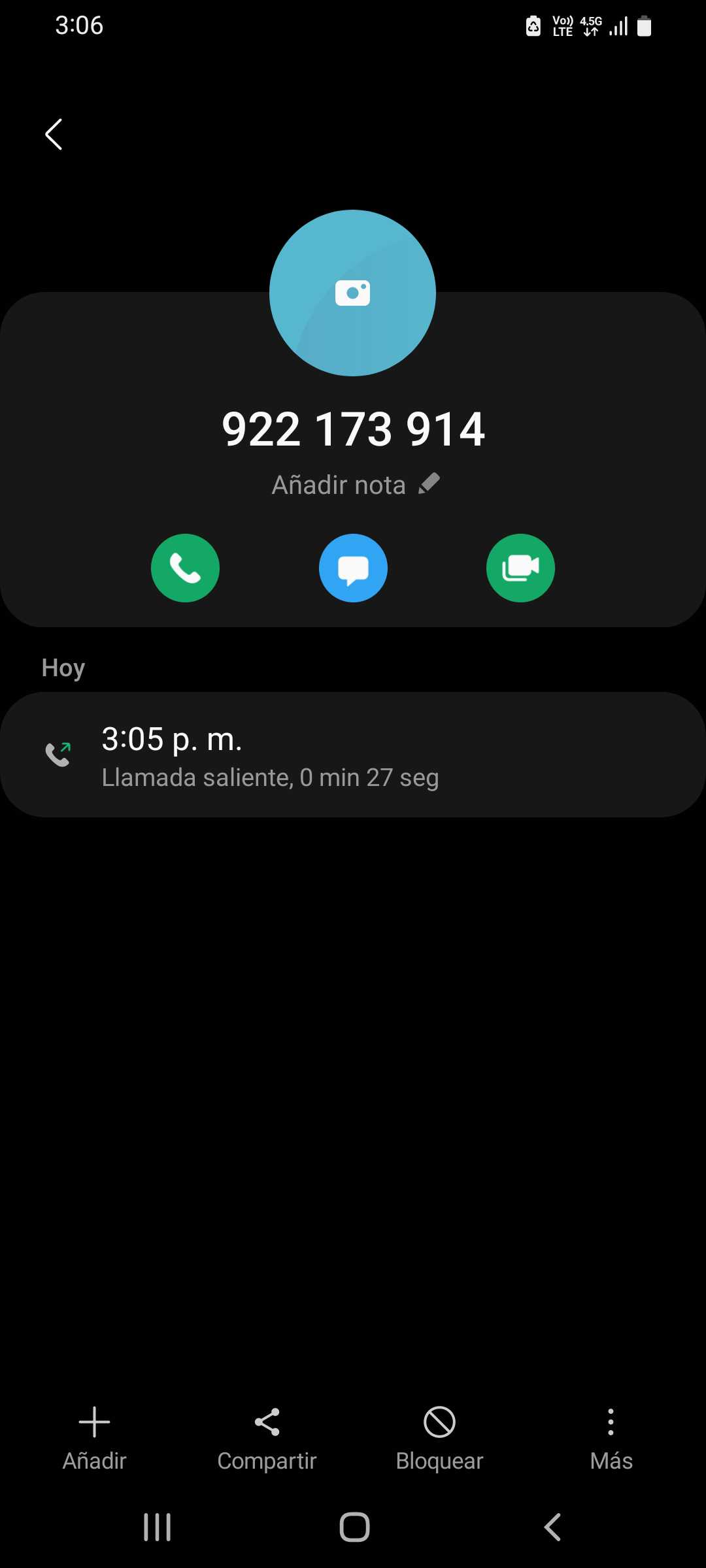Go back using the top-left arrow
The height and width of the screenshot is (1568, 706).
[x=54, y=135]
